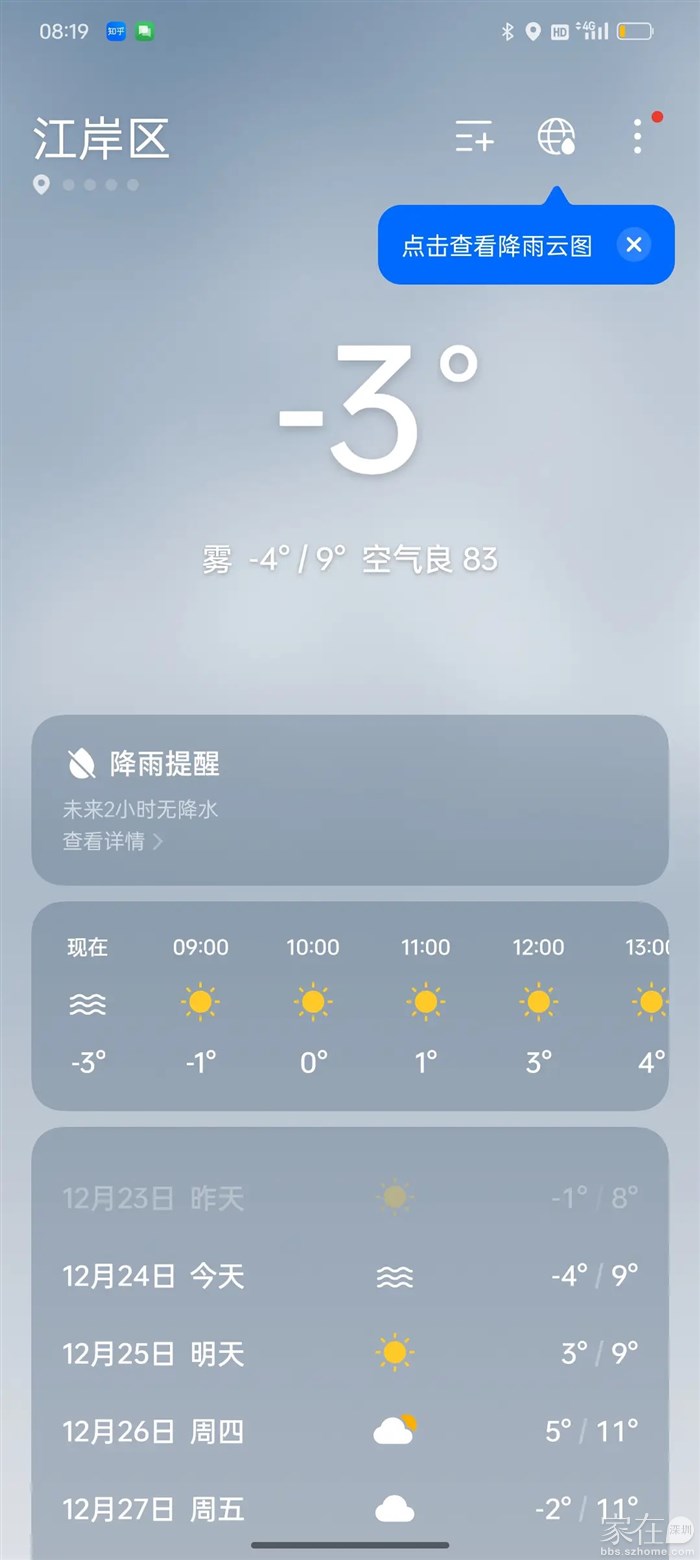The width and height of the screenshot is (700, 1560).
Task: Open the city list management icon
Action: (x=474, y=136)
